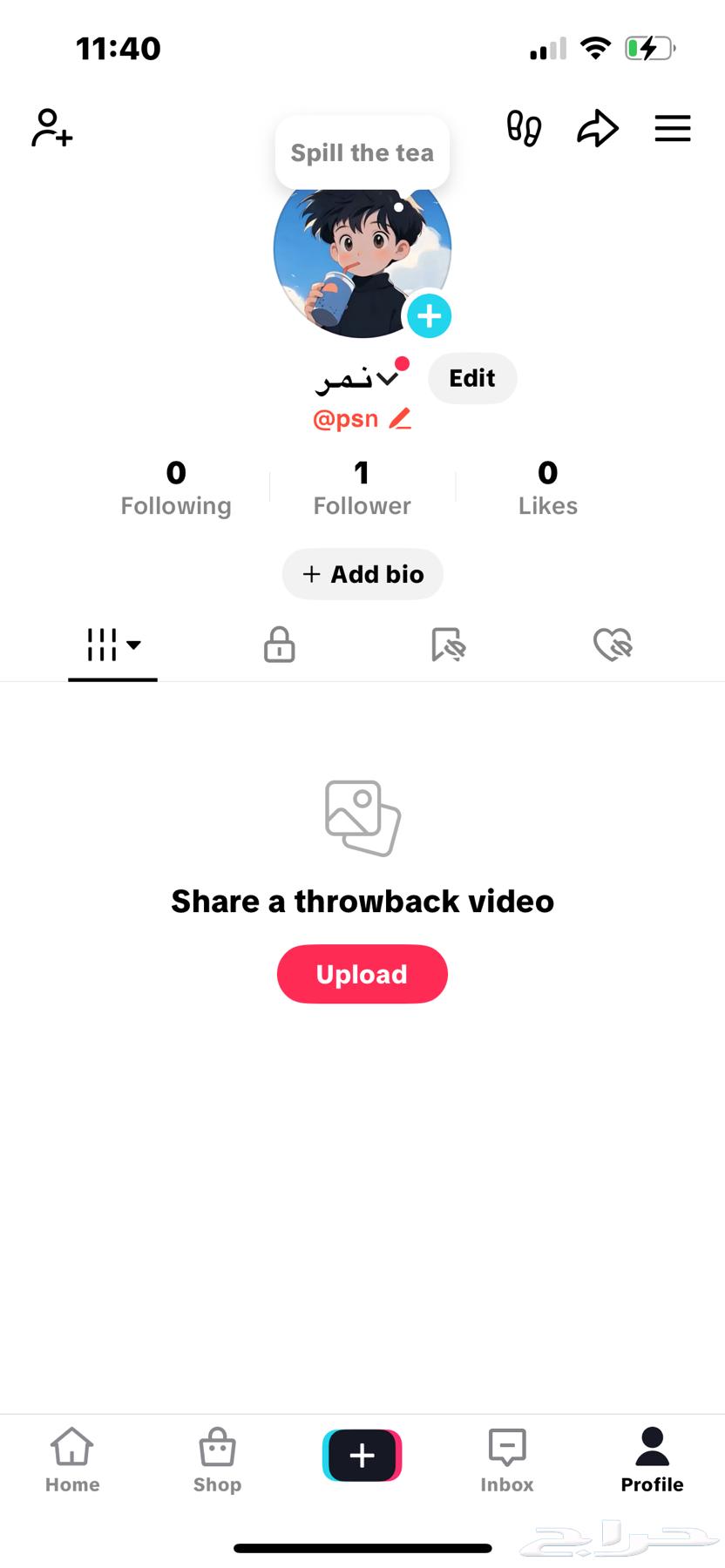Open the Add friends icon
725x1568 pixels.
coord(50,129)
